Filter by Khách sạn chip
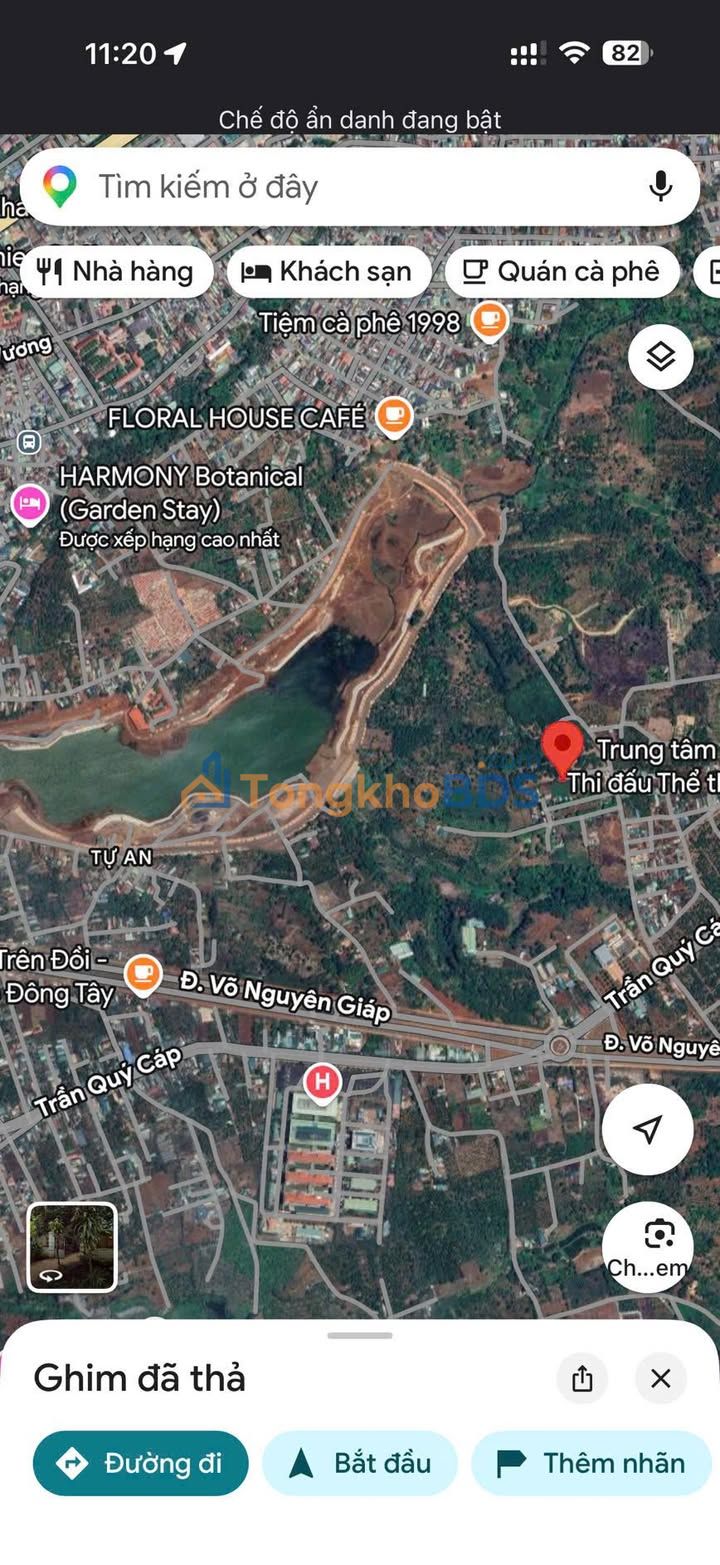 point(328,271)
